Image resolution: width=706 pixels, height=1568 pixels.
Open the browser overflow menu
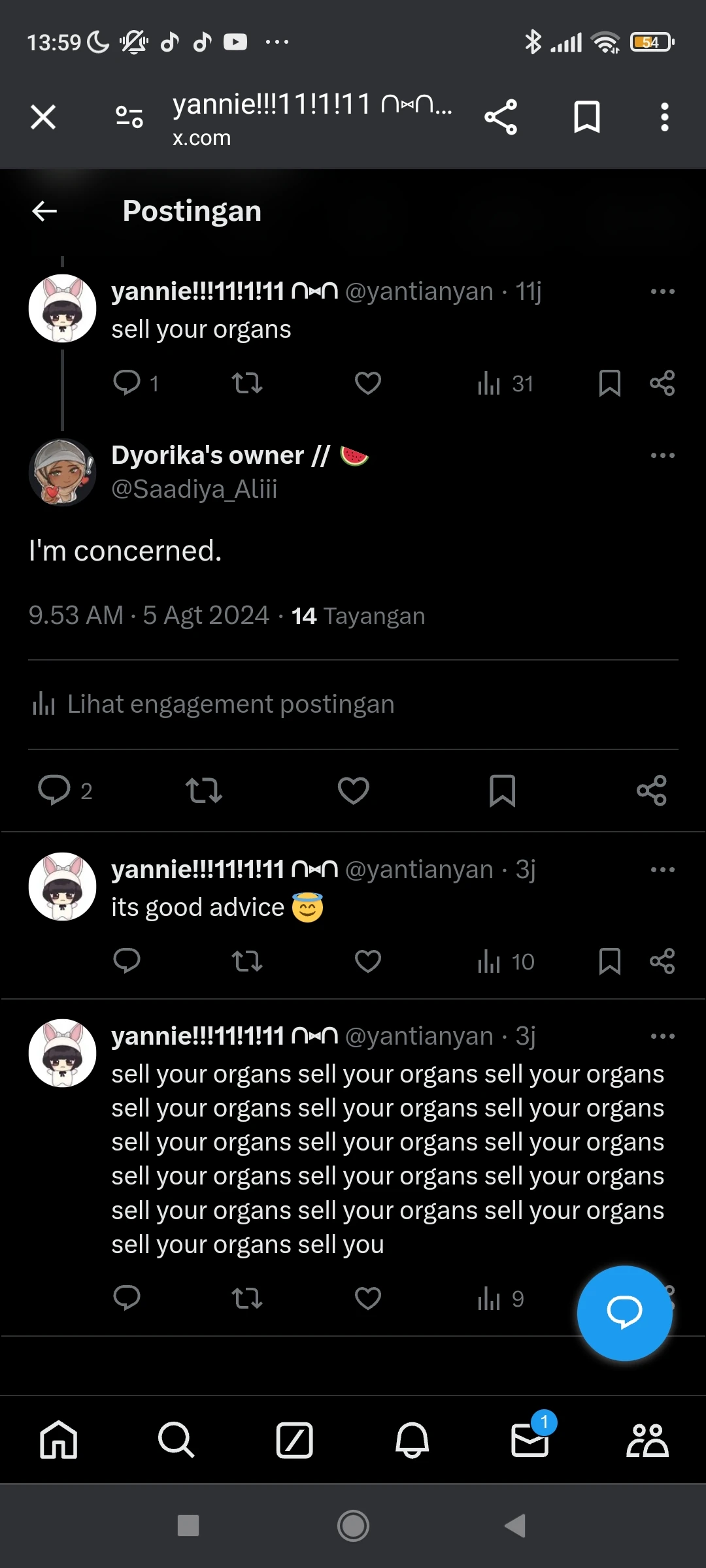[664, 118]
